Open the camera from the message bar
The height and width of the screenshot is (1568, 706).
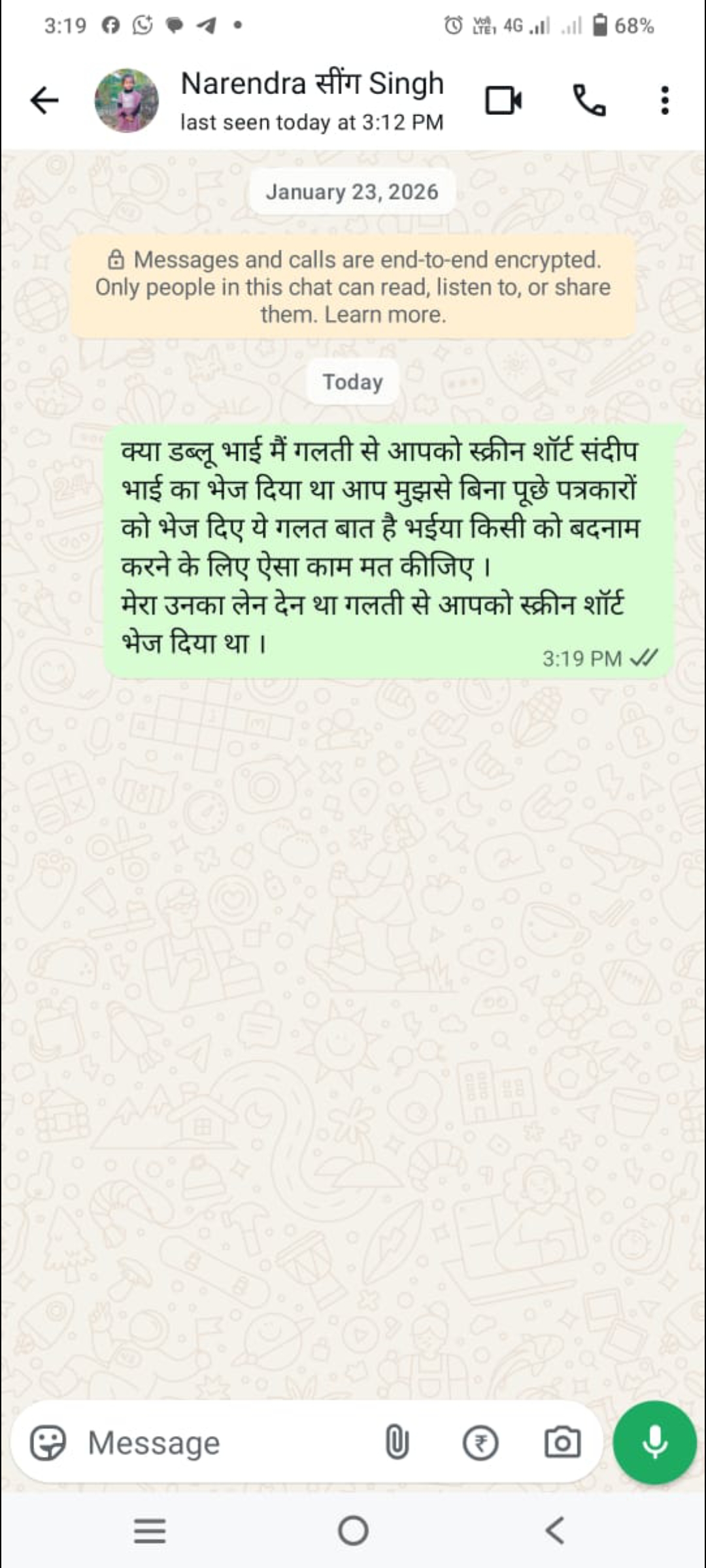(562, 1443)
